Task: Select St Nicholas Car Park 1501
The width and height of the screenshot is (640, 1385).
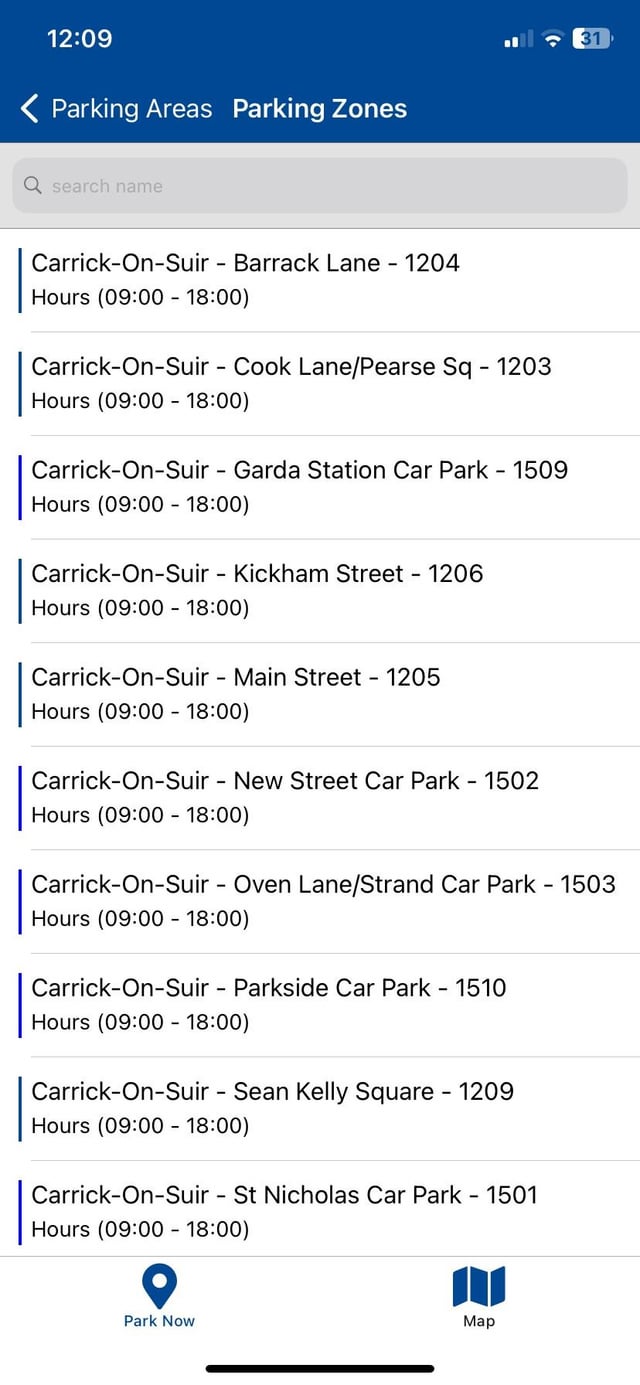Action: pyautogui.click(x=320, y=1210)
